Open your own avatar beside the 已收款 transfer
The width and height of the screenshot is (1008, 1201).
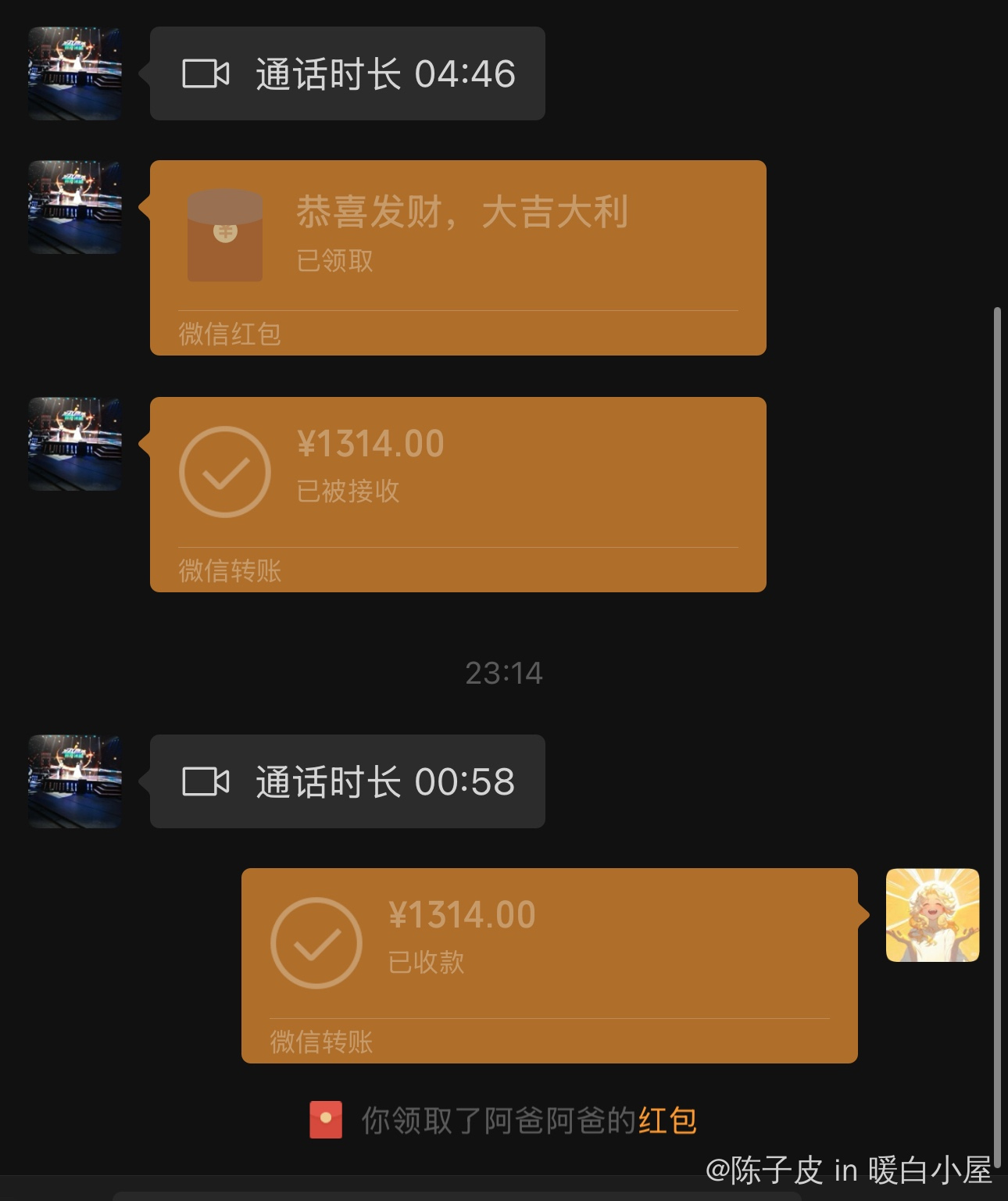[x=931, y=915]
